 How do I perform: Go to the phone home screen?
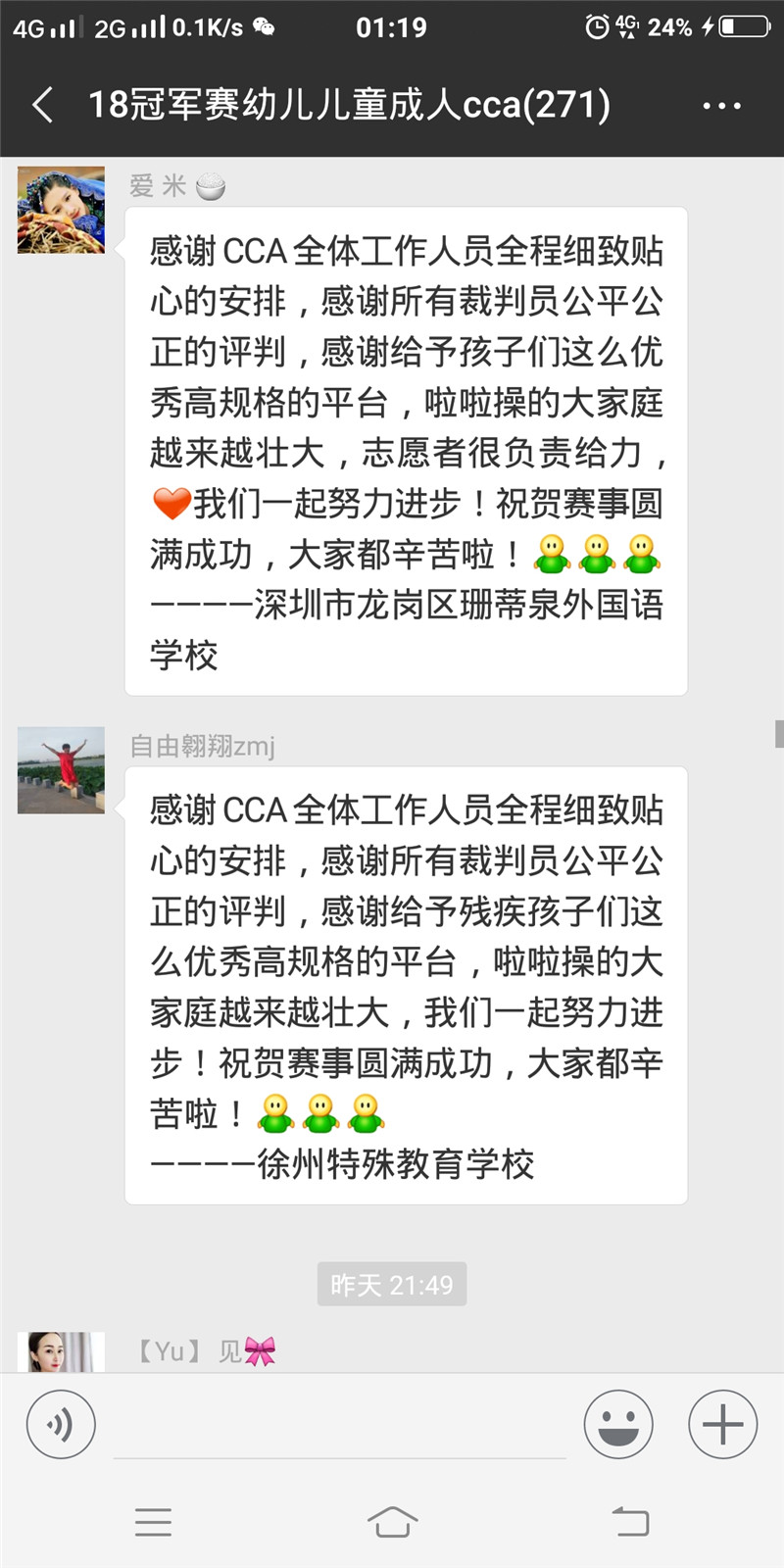392,1522
